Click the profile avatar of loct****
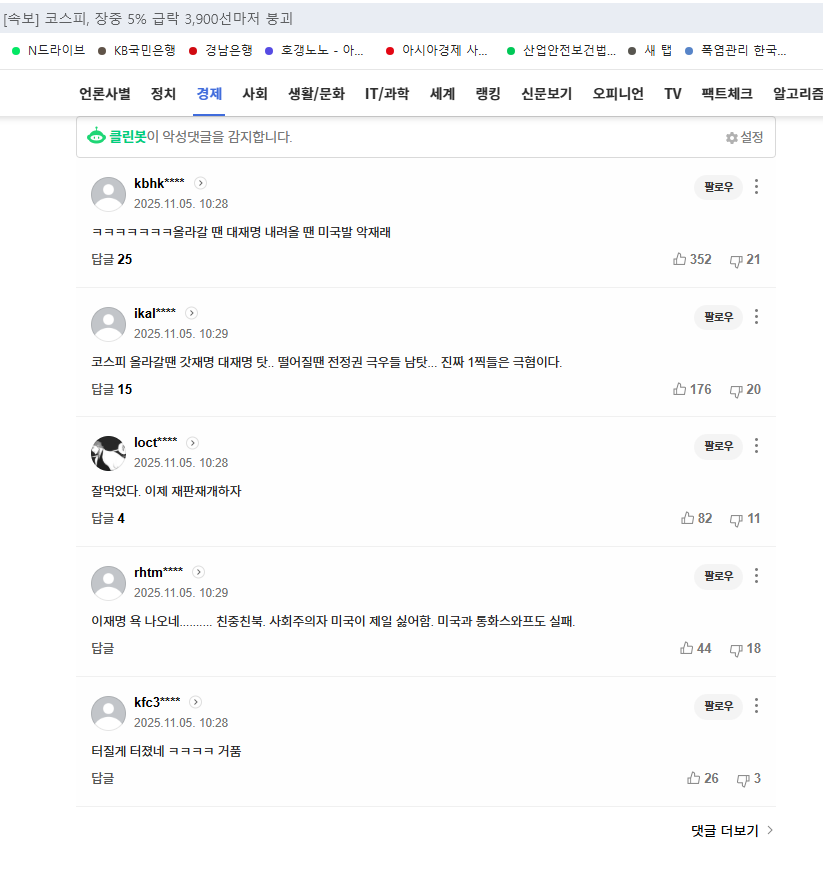 point(108,453)
